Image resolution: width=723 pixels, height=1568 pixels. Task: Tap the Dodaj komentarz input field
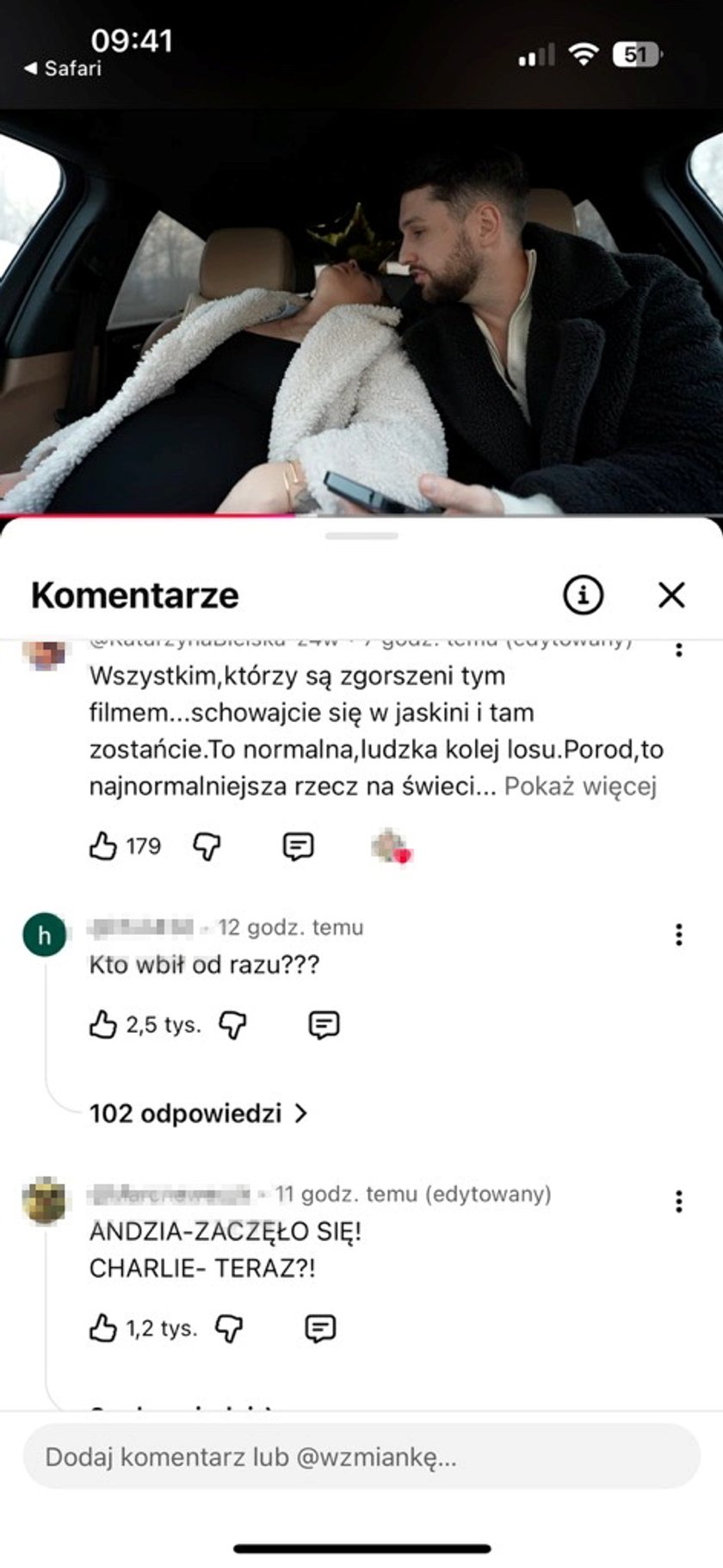pyautogui.click(x=361, y=1456)
